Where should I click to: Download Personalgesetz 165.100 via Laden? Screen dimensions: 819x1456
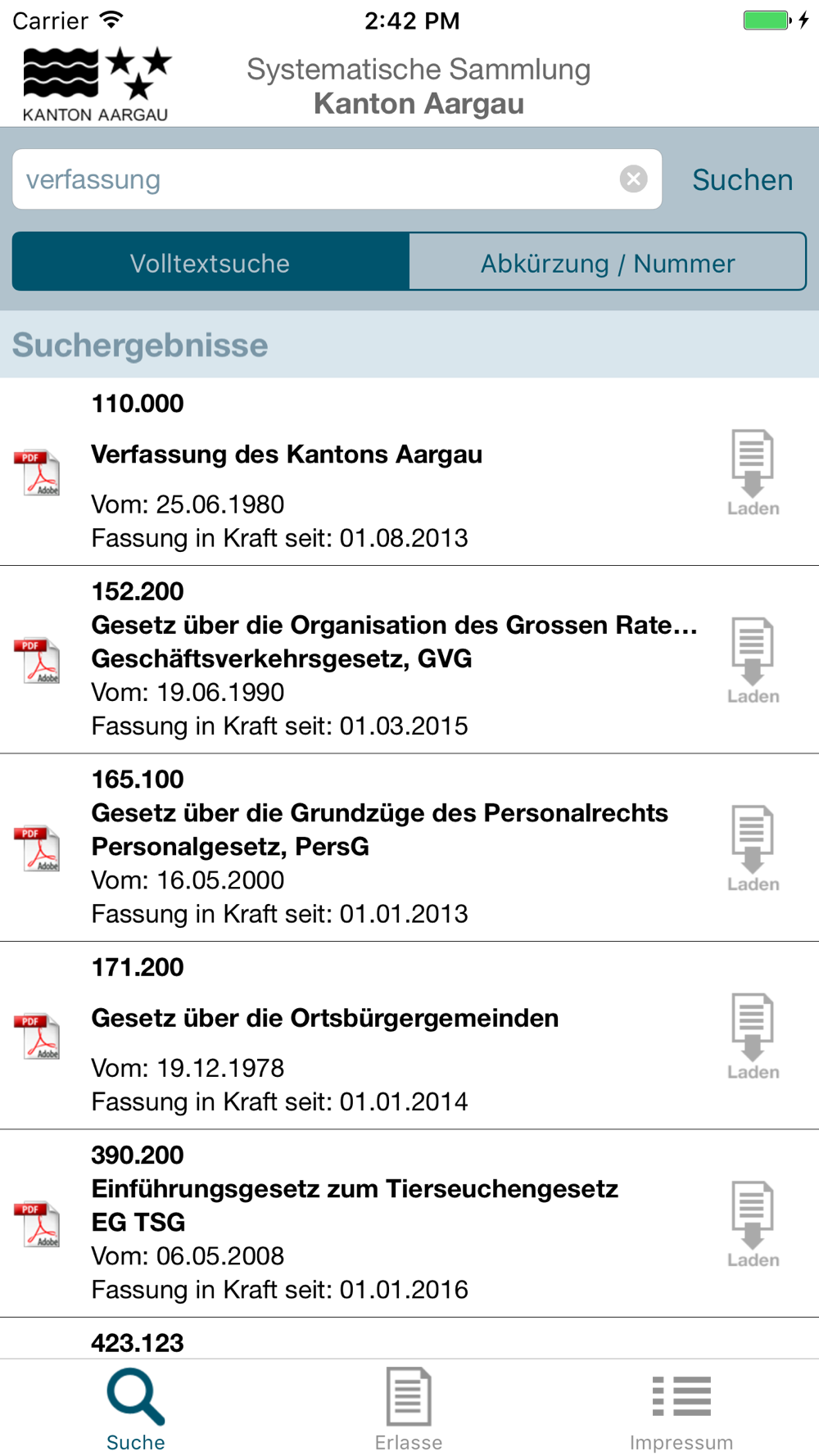click(753, 848)
